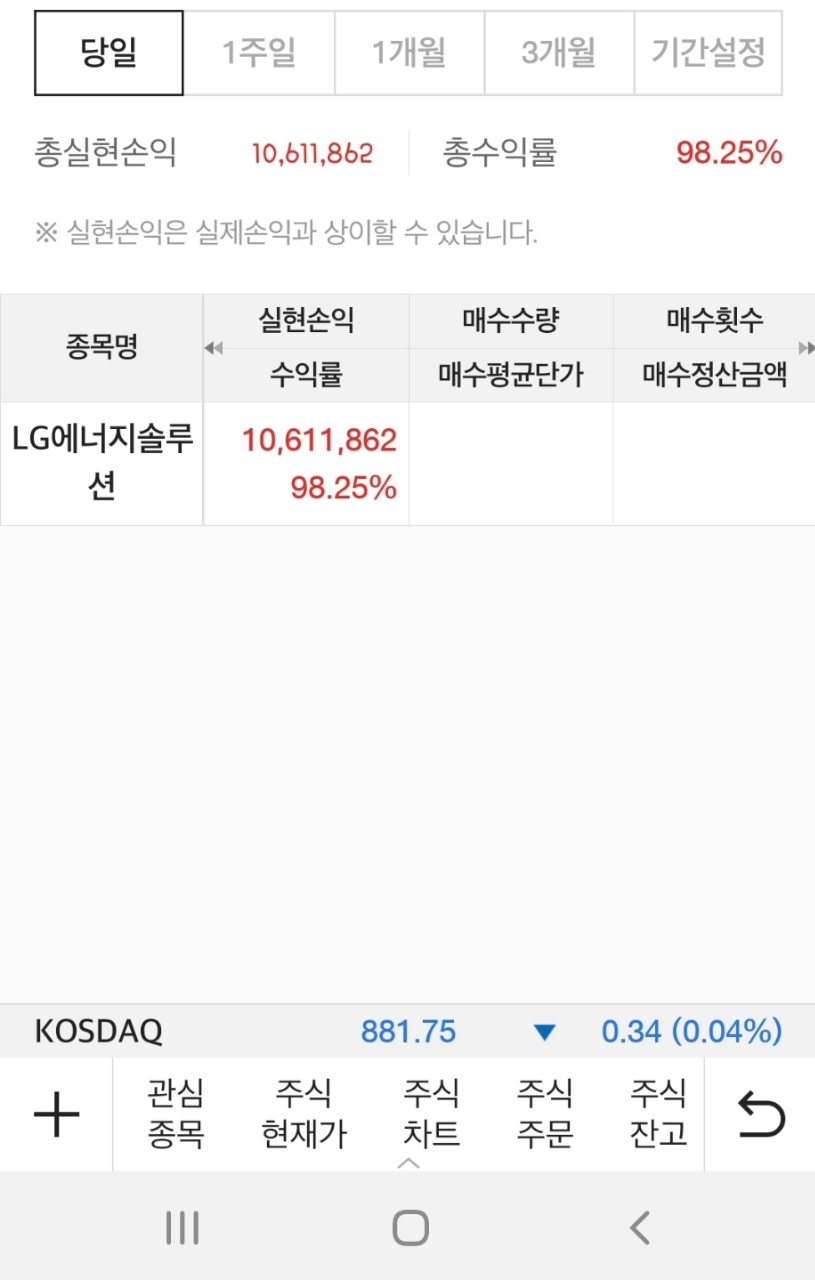Open the LG에너지솔루션 row
The image size is (815, 1280).
[x=102, y=464]
